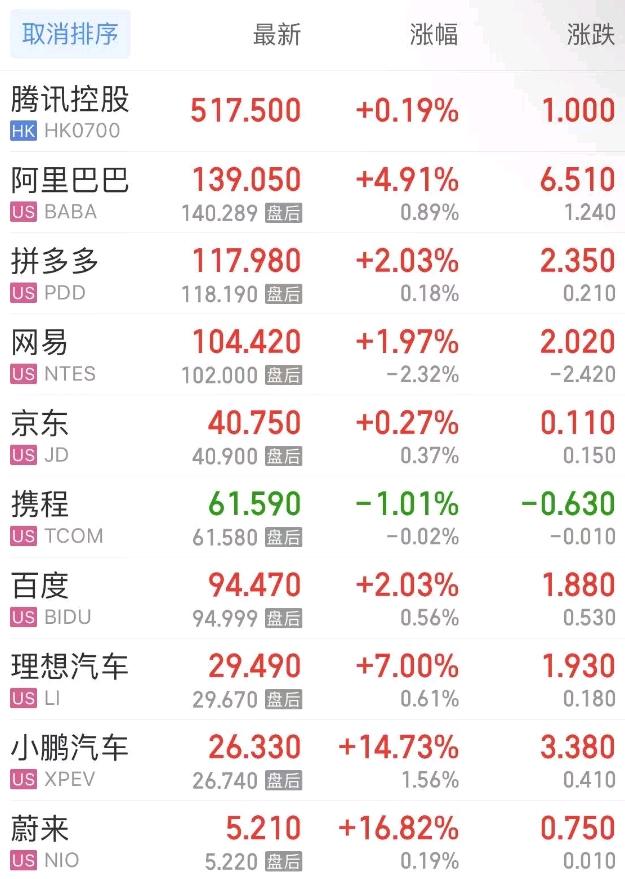Sort stocks by 涨跌 column

click(590, 34)
